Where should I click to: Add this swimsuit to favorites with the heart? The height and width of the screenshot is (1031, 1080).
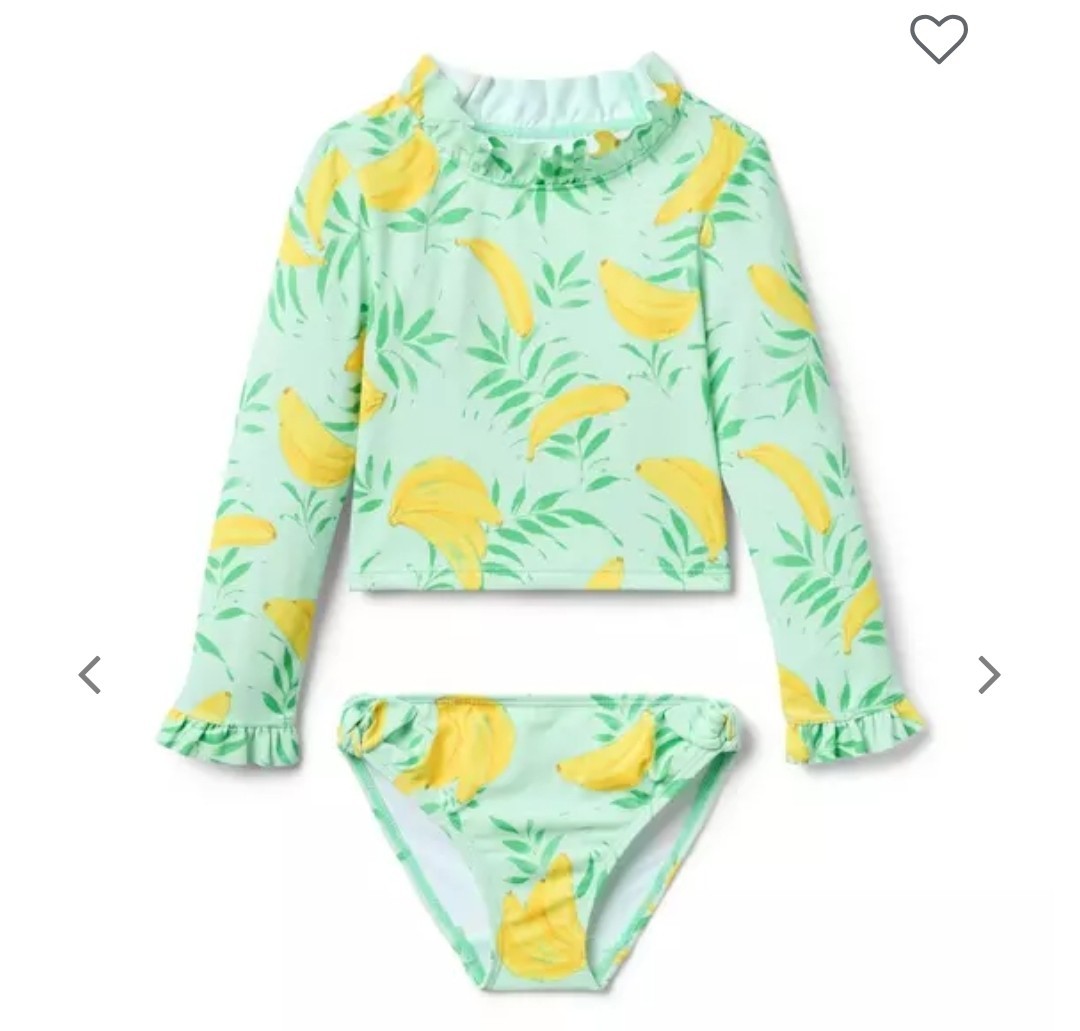click(x=938, y=39)
